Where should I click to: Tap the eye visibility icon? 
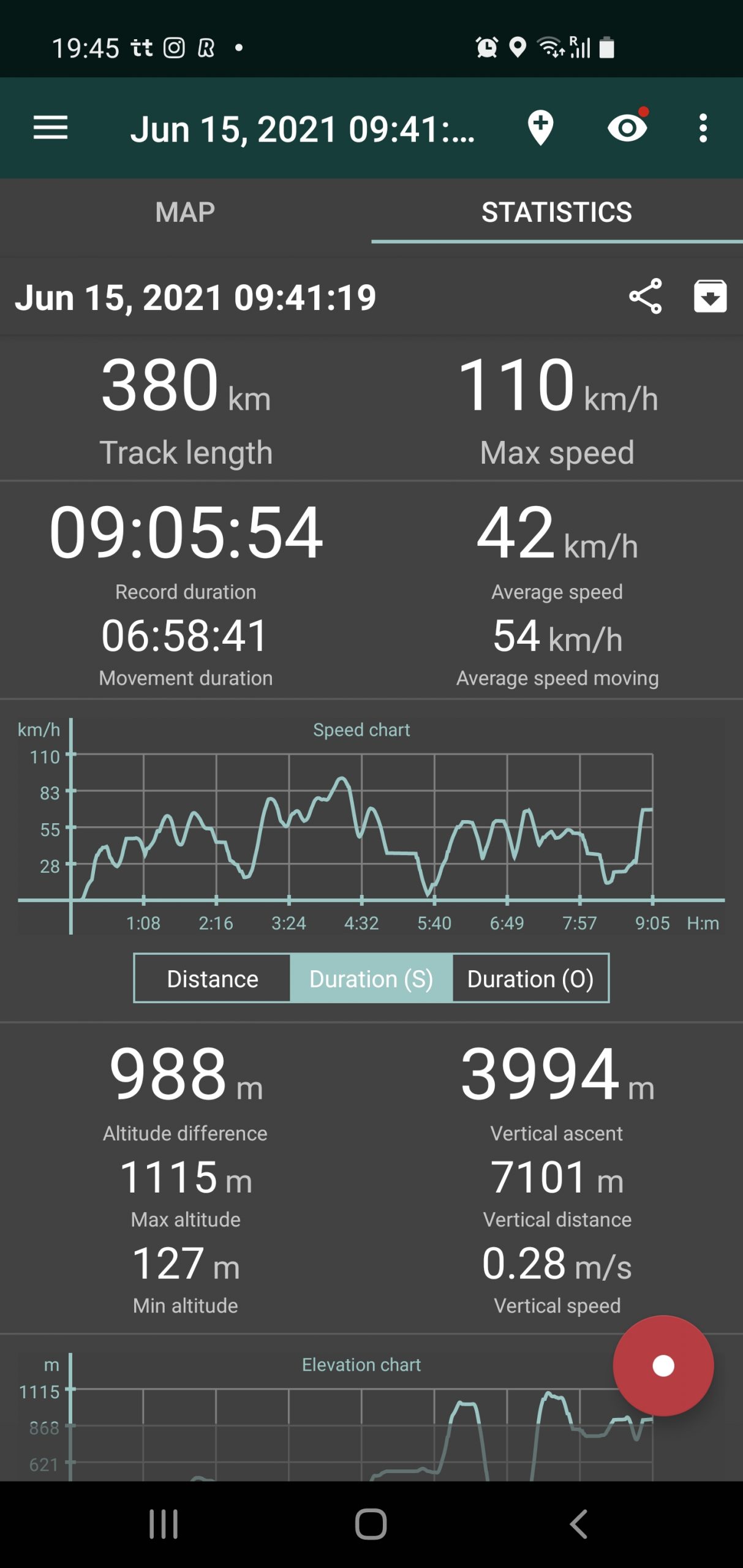pos(627,129)
